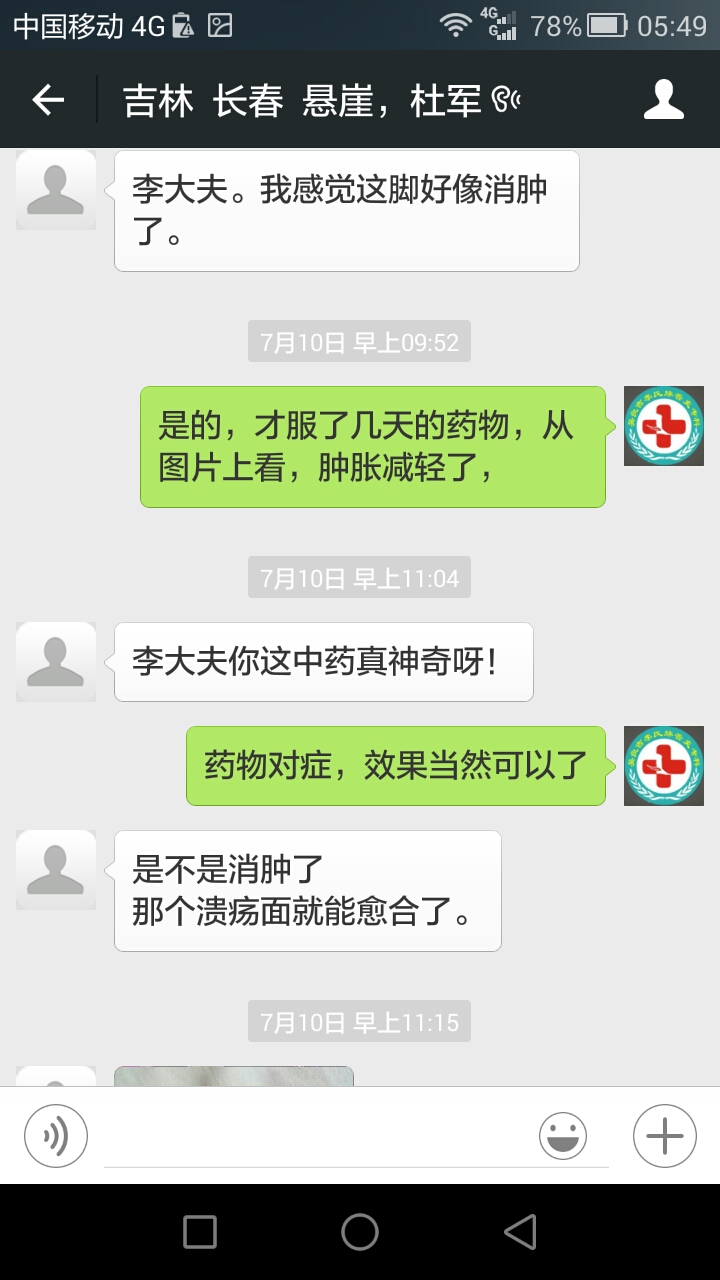Open the emoji picker
Screen dimensions: 720x1280
point(563,1136)
